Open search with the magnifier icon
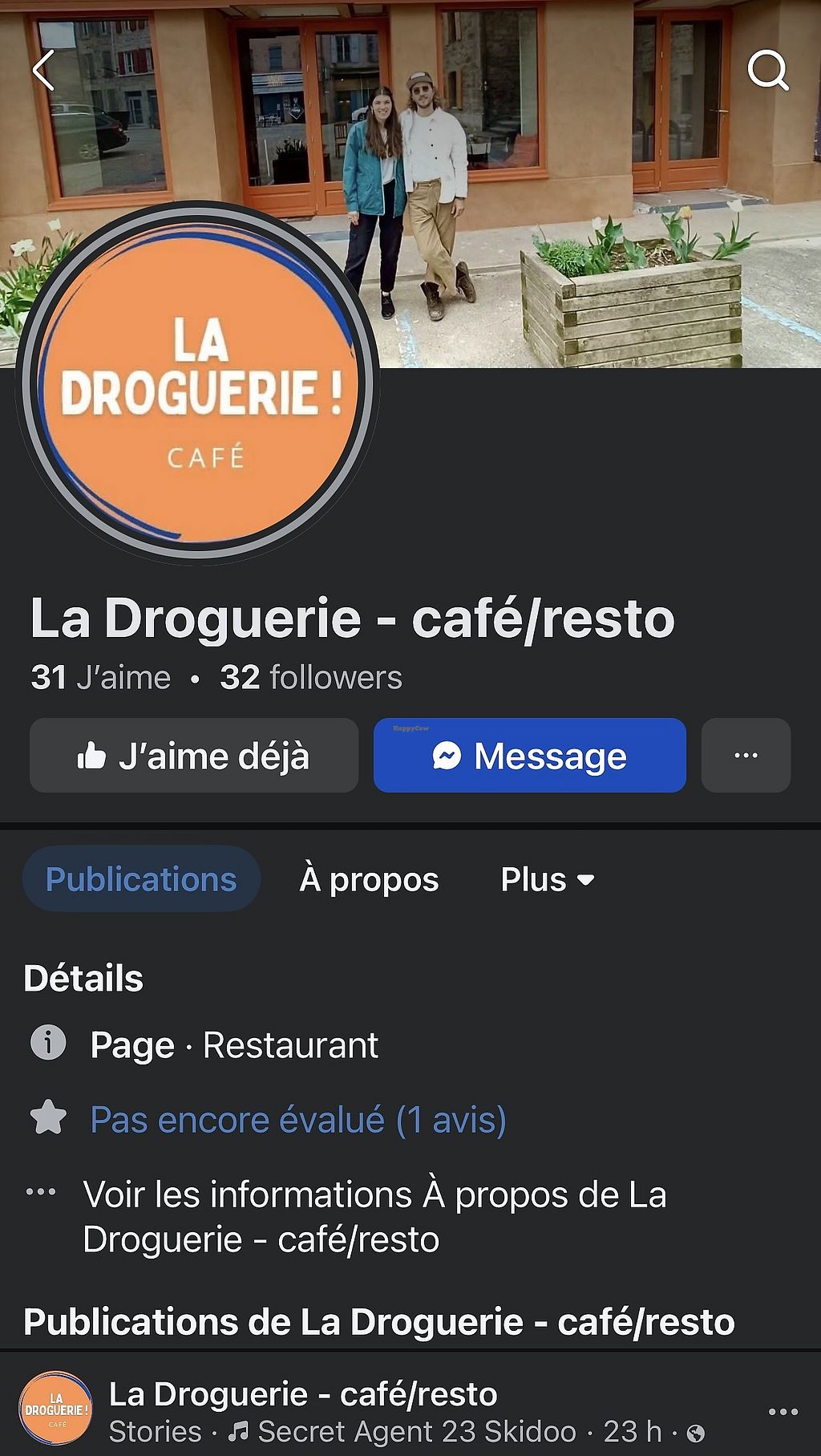Image resolution: width=821 pixels, height=1456 pixels. point(768,71)
